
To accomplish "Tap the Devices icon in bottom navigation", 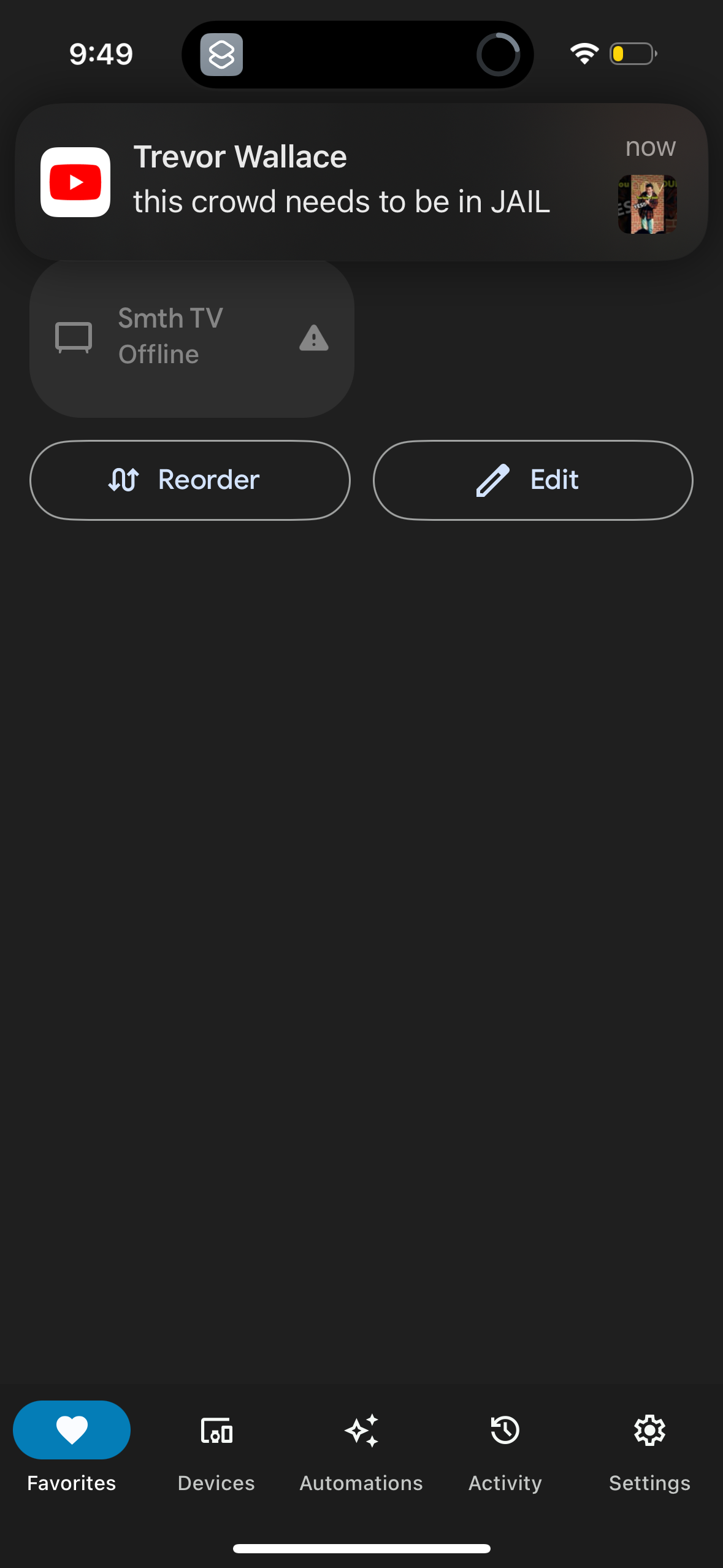I will point(216,1431).
